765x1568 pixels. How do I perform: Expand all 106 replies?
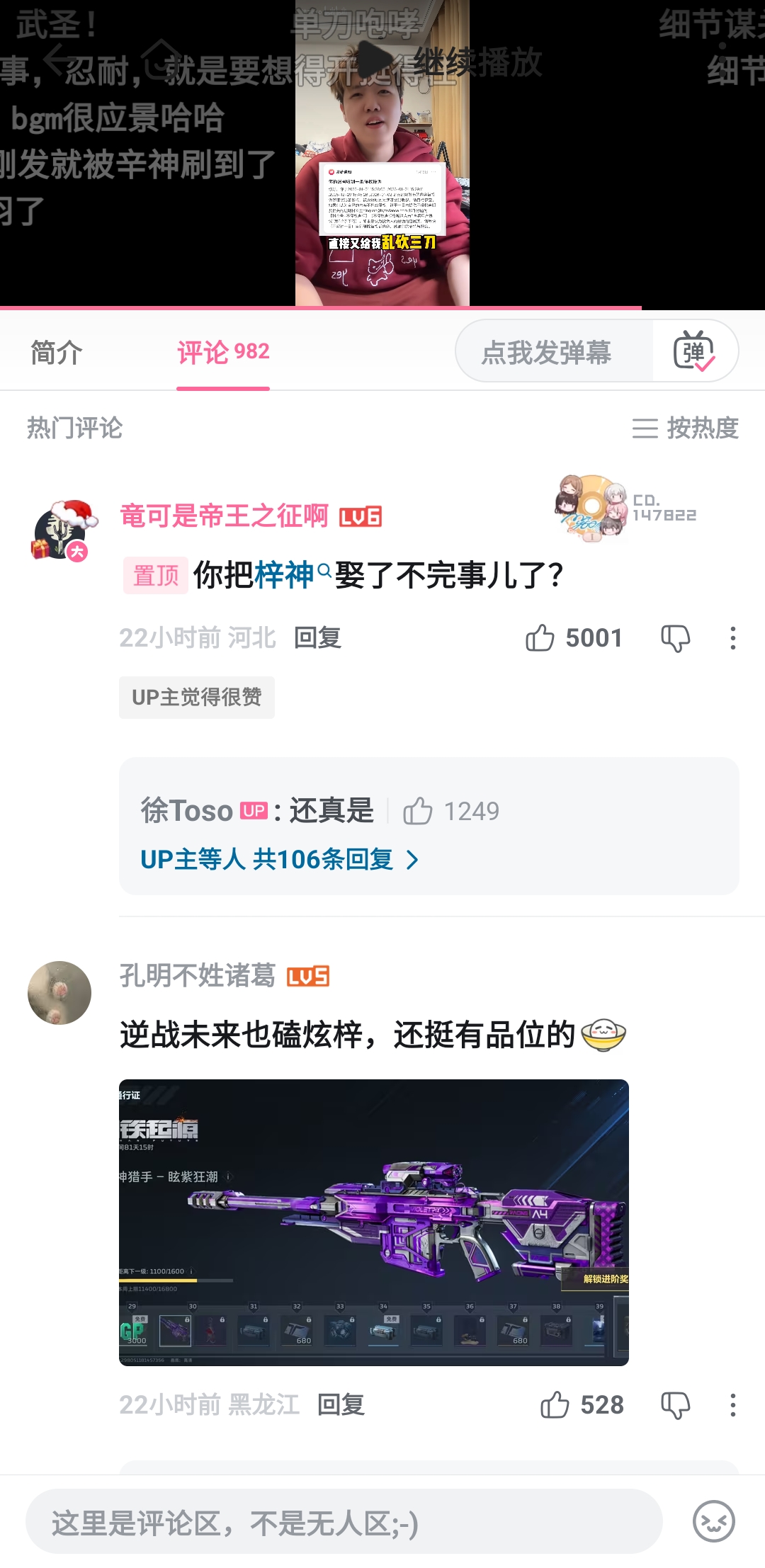pyautogui.click(x=279, y=860)
